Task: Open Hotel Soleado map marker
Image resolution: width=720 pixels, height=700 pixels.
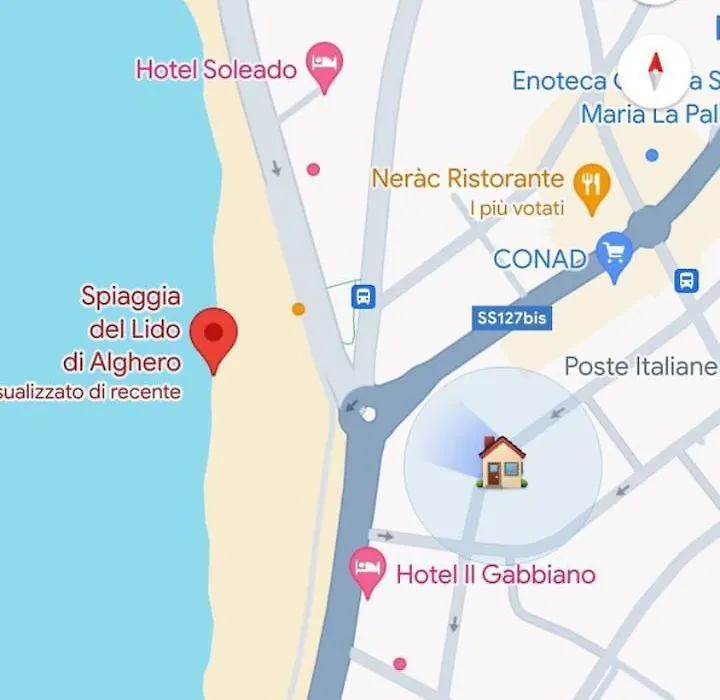Action: click(x=323, y=64)
